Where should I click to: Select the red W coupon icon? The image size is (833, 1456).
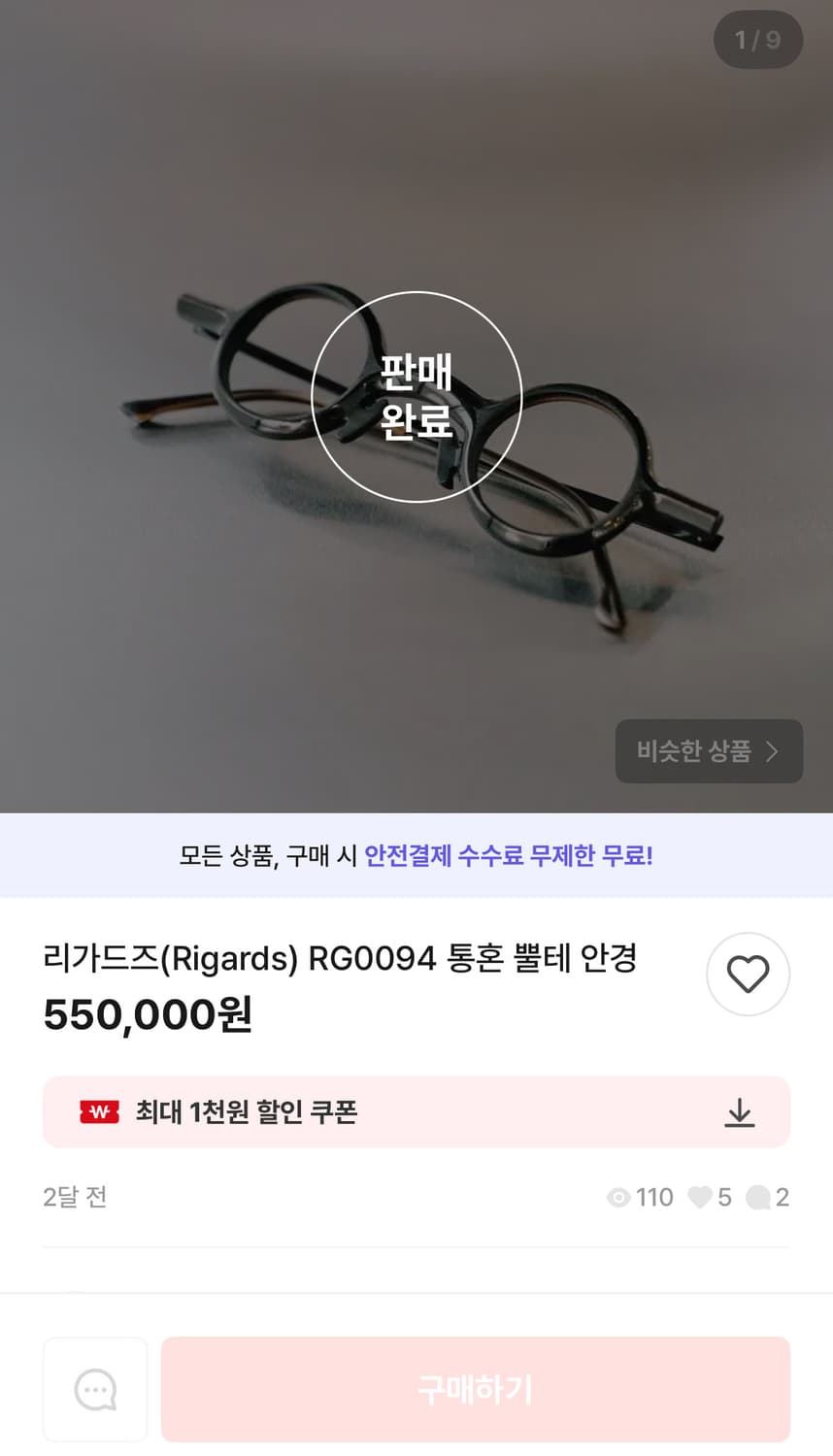[x=97, y=1112]
